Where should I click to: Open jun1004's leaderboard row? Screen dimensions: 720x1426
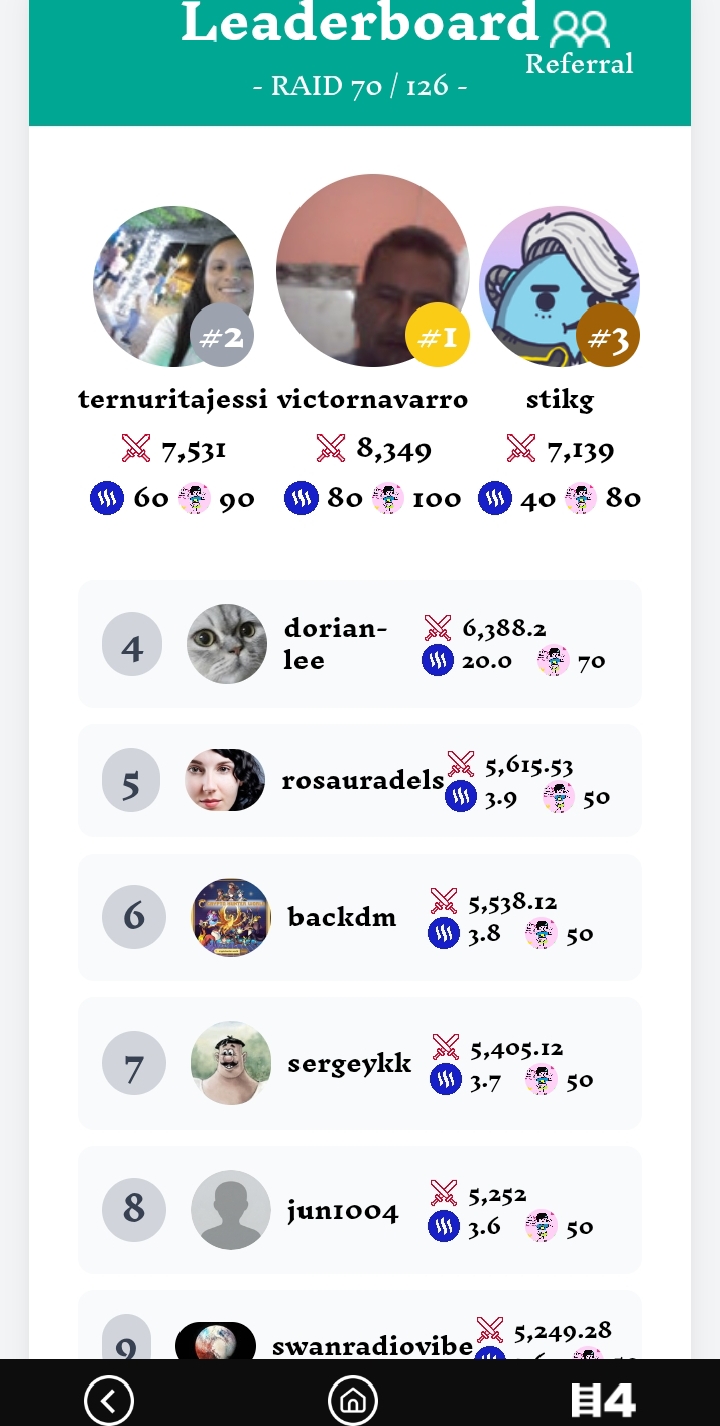pyautogui.click(x=359, y=1210)
